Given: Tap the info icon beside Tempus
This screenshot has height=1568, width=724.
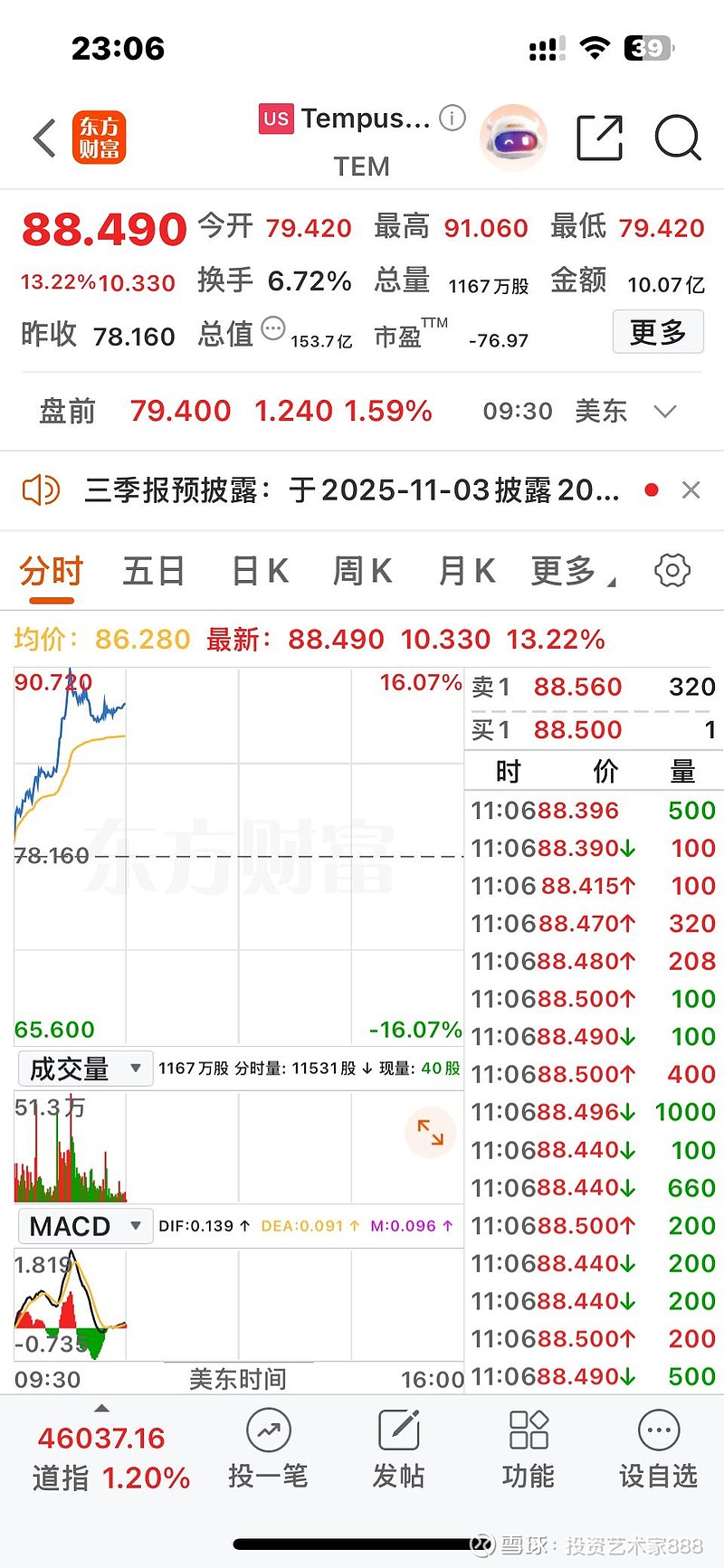Looking at the screenshot, I should (x=452, y=118).
